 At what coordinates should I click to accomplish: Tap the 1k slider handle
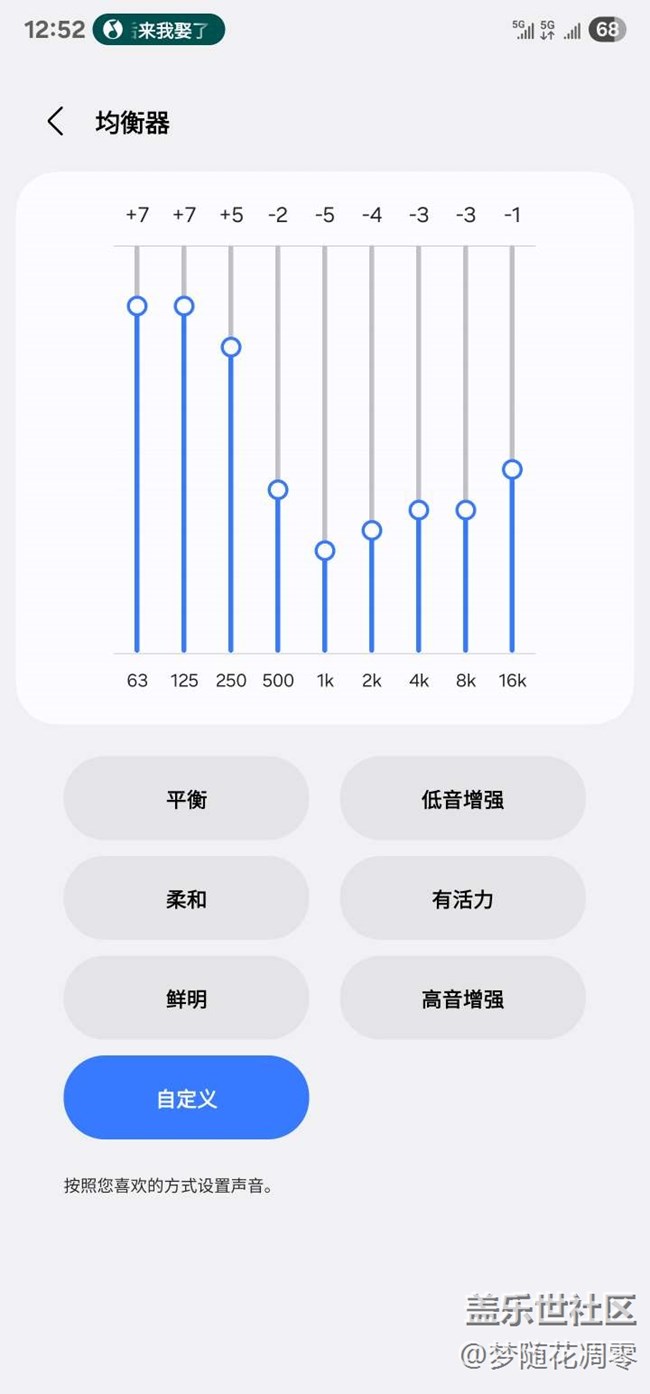coord(325,551)
